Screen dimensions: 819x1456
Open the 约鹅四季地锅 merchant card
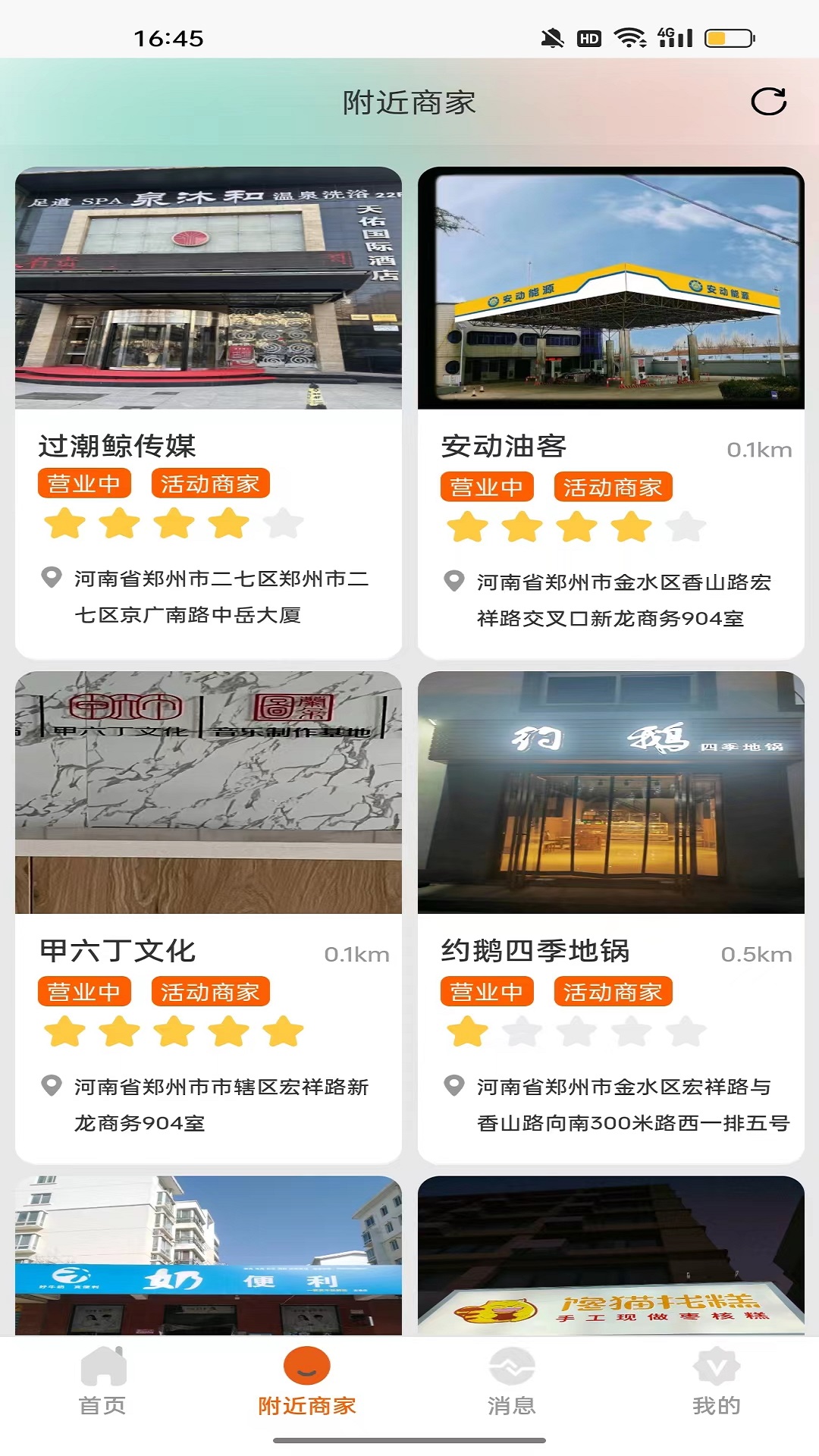click(x=610, y=917)
